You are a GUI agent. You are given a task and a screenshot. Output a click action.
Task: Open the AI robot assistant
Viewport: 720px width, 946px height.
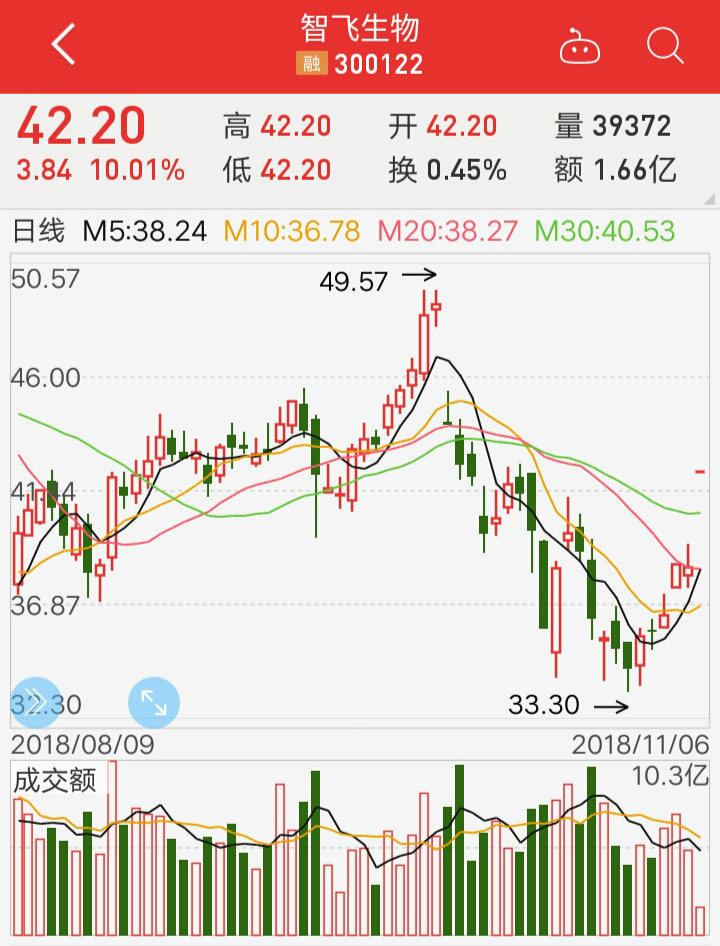pyautogui.click(x=580, y=46)
